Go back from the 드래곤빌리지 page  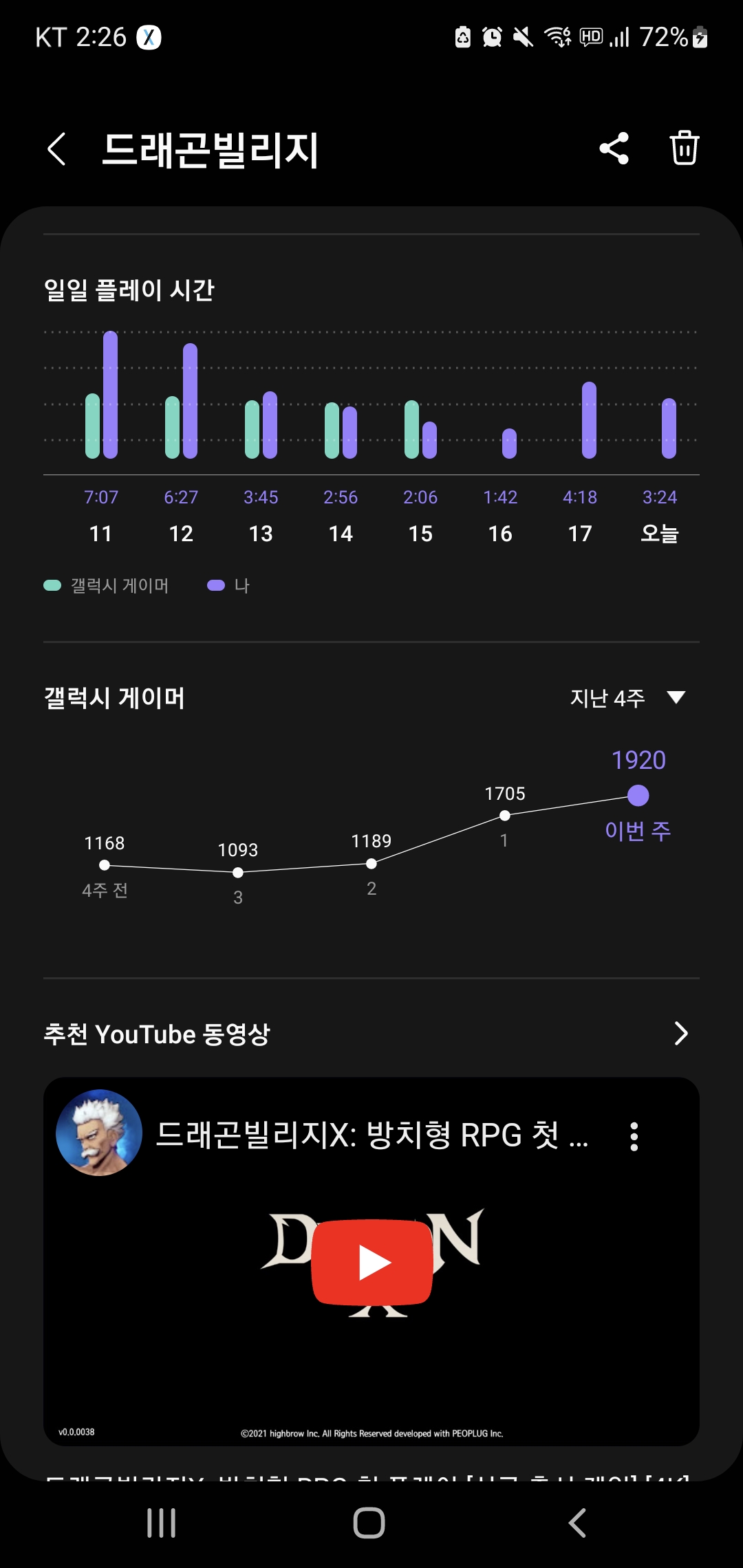coord(56,149)
